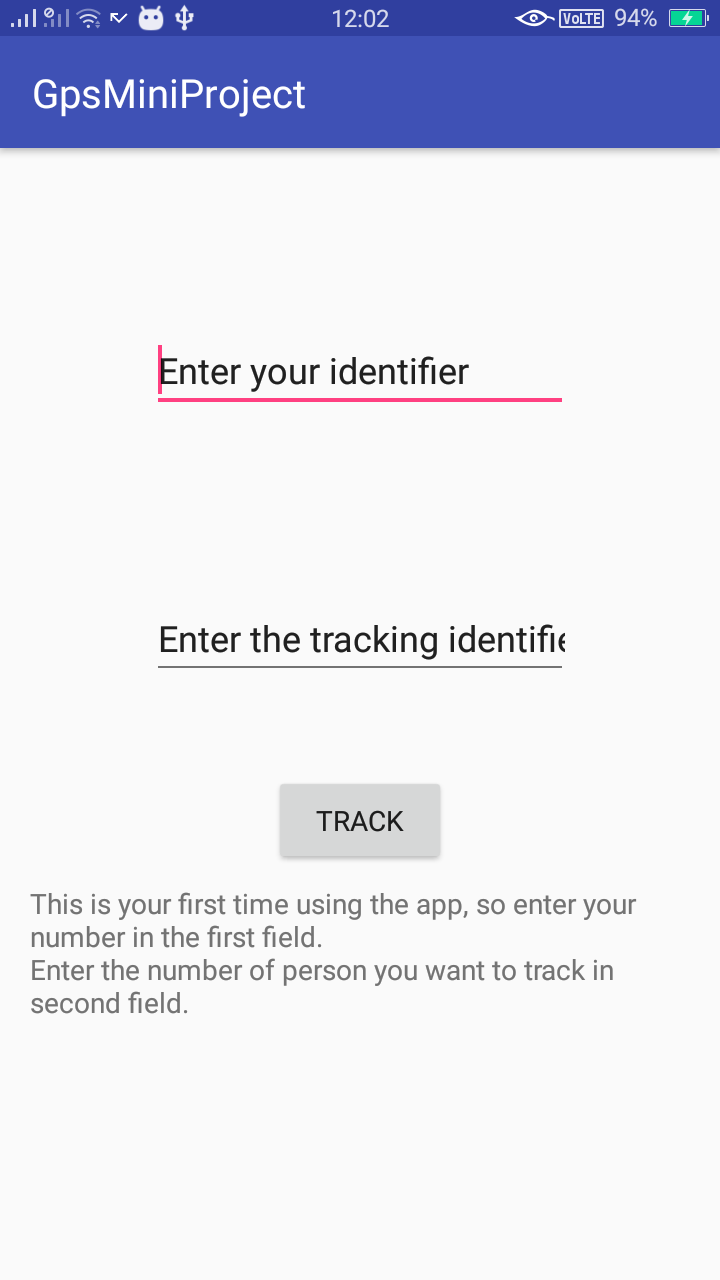Tap the TRACK button
720x1280 pixels.
(x=360, y=820)
